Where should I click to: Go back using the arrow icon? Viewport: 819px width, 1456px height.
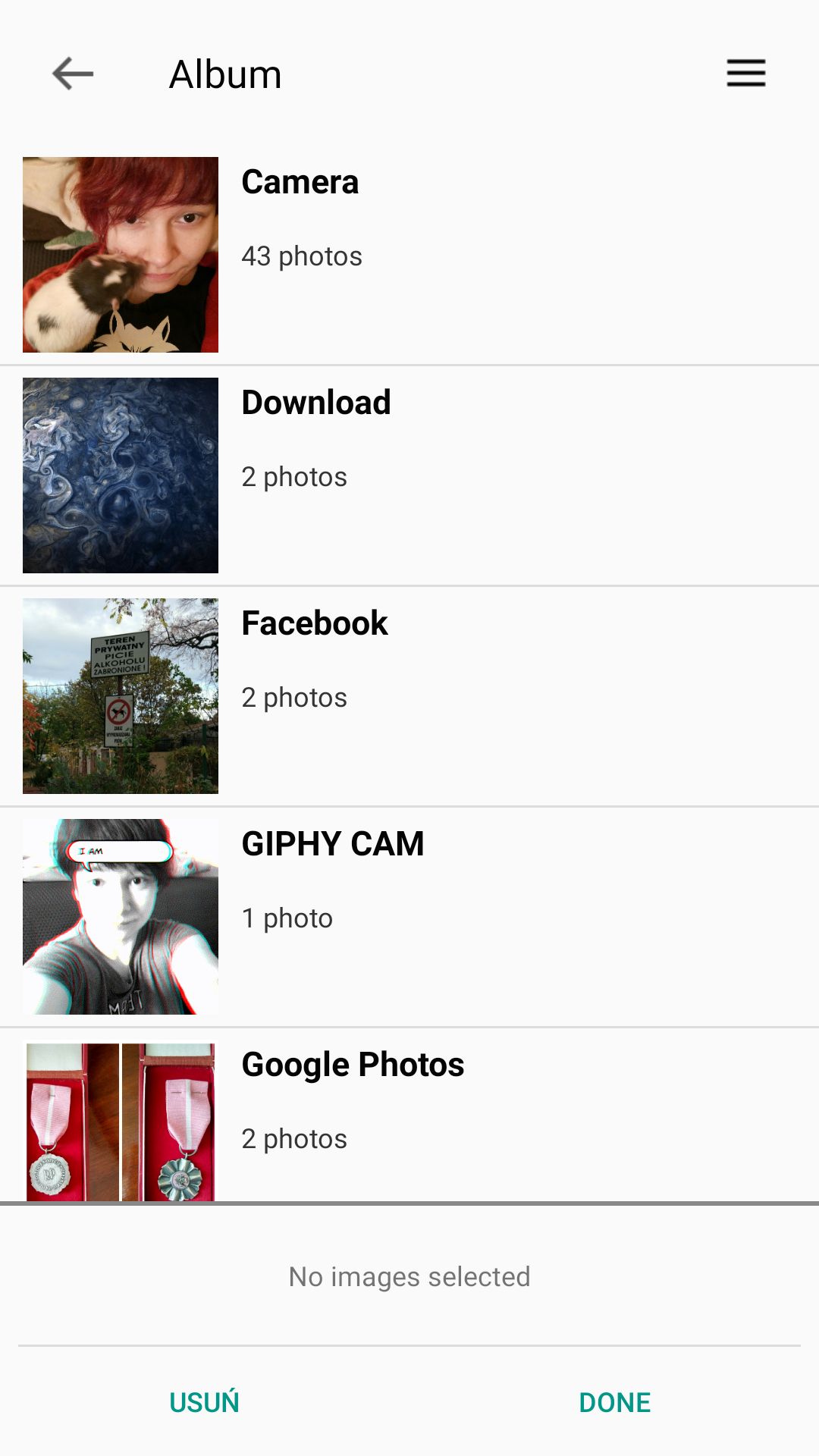(73, 74)
